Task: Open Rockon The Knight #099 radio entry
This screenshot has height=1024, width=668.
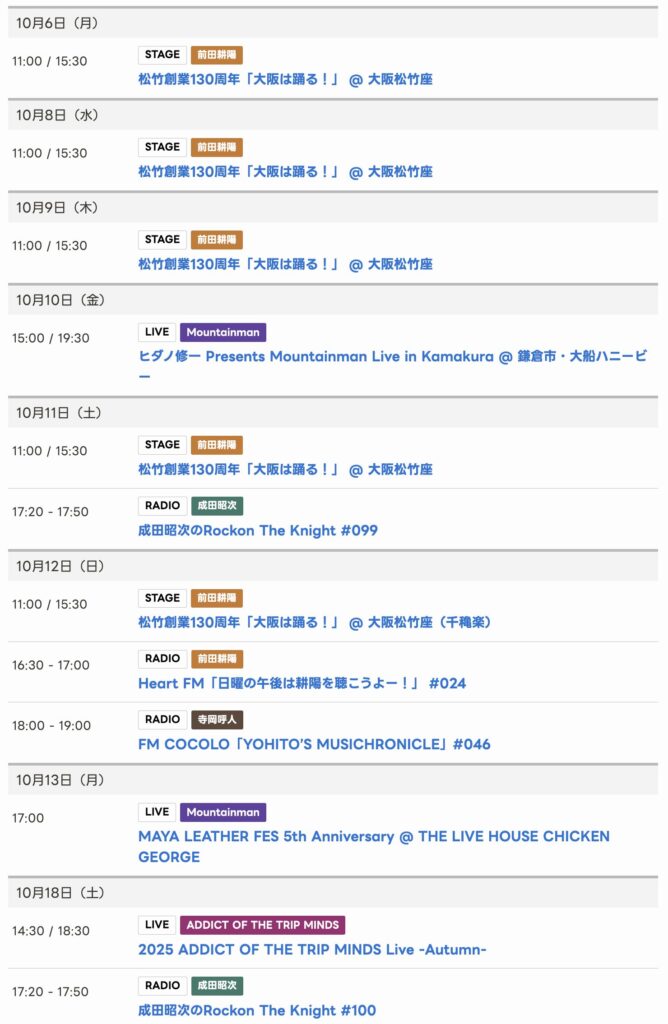Action: [258, 530]
